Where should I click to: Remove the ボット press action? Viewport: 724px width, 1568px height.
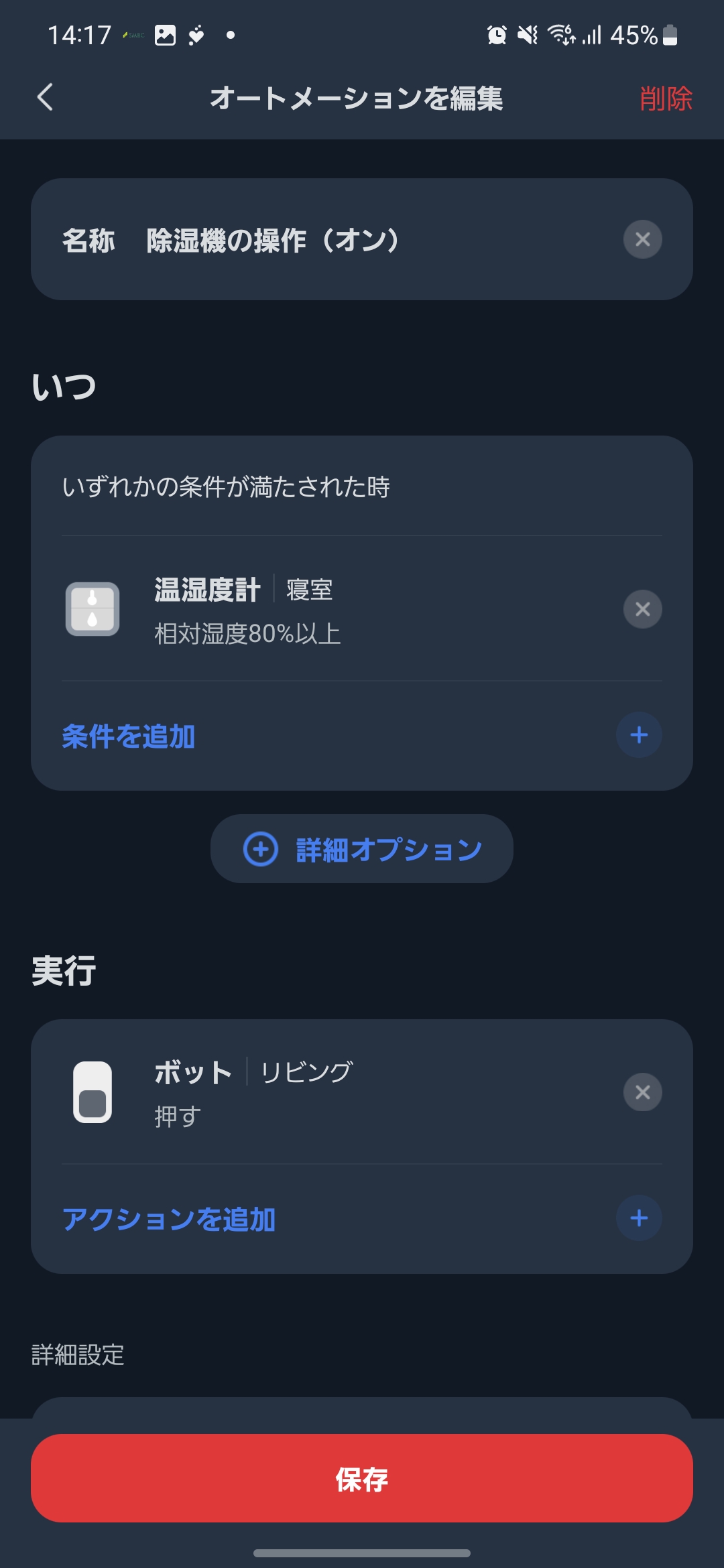pos(642,1091)
